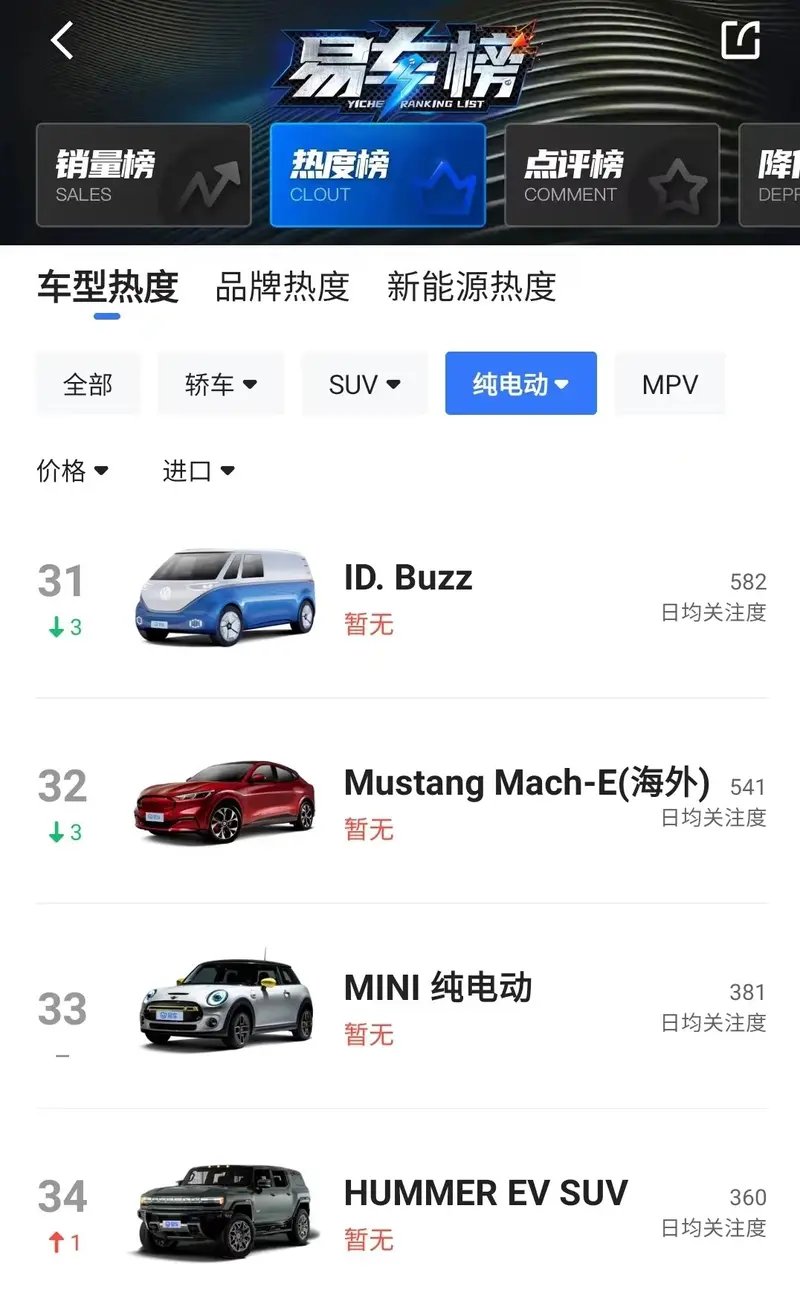
Task: Switch to the 品牌热度 sub-tab
Action: [282, 287]
